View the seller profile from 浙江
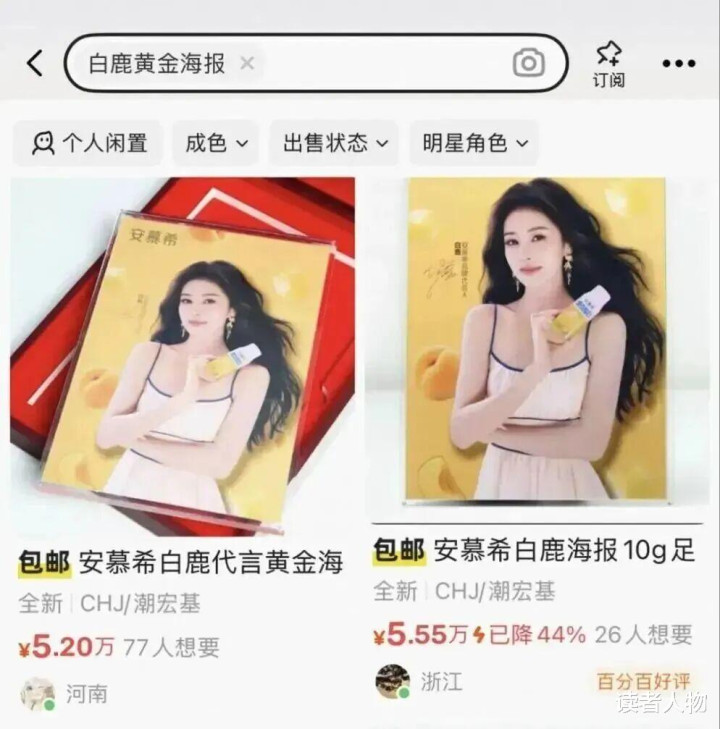This screenshot has width=720, height=729. click(392, 682)
